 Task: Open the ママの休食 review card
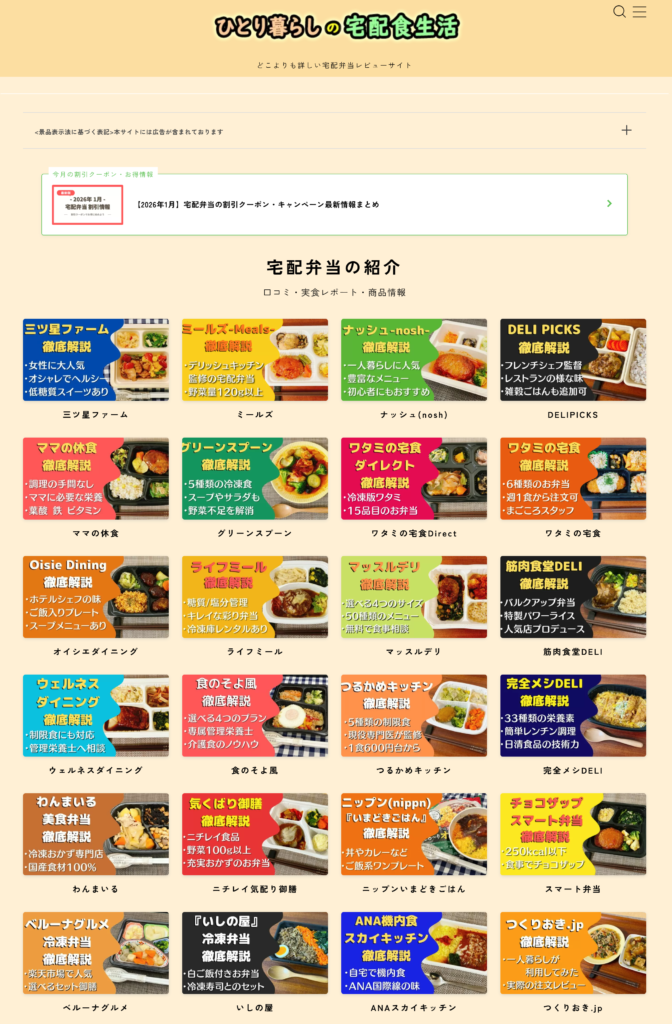(x=95, y=478)
